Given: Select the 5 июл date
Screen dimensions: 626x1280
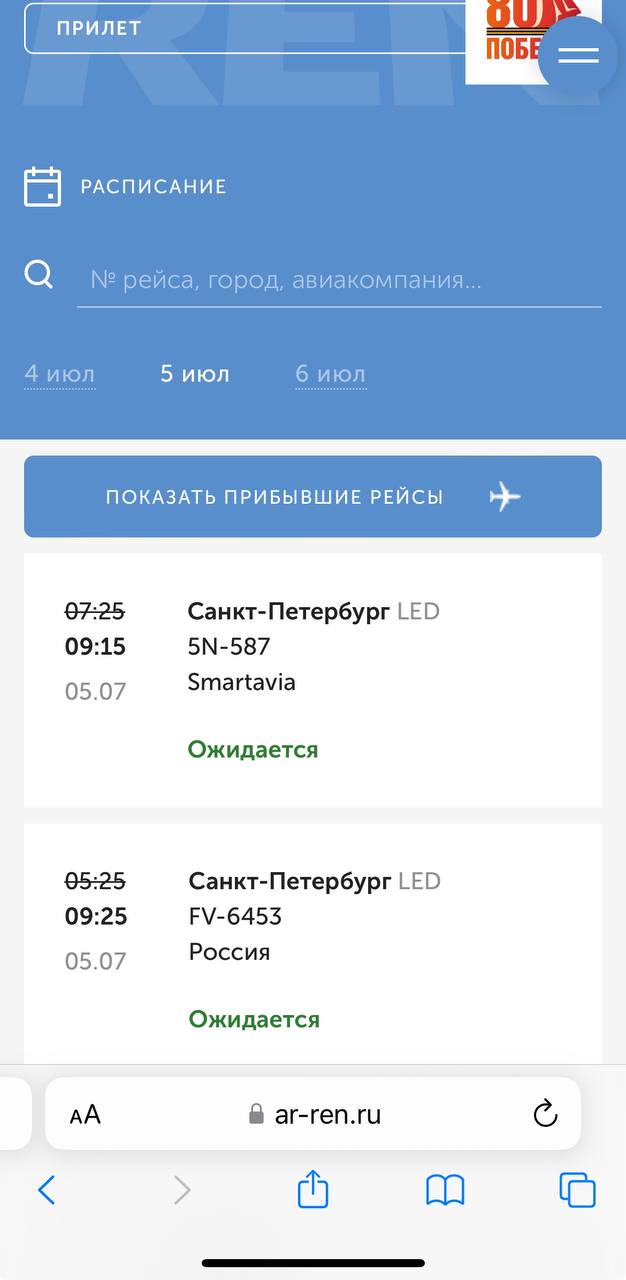Looking at the screenshot, I should [x=195, y=374].
